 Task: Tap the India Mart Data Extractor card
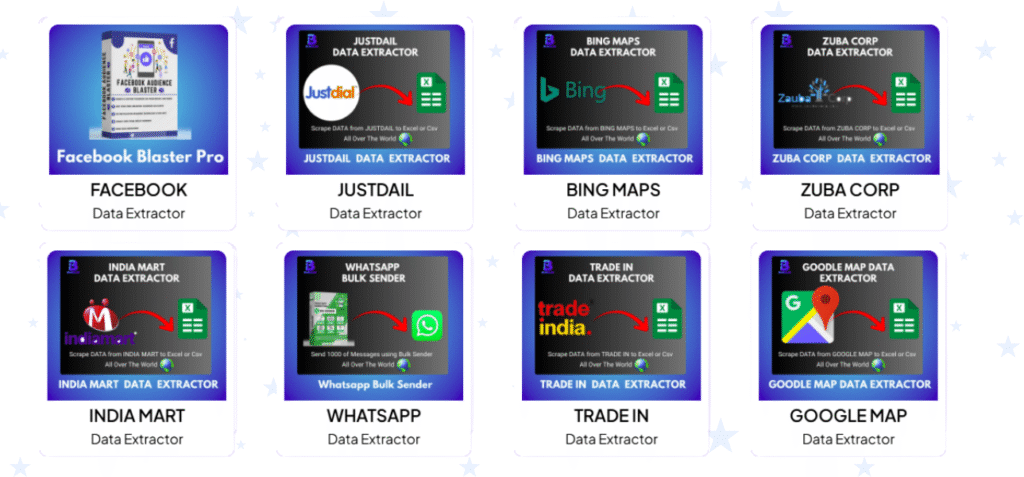[137, 325]
